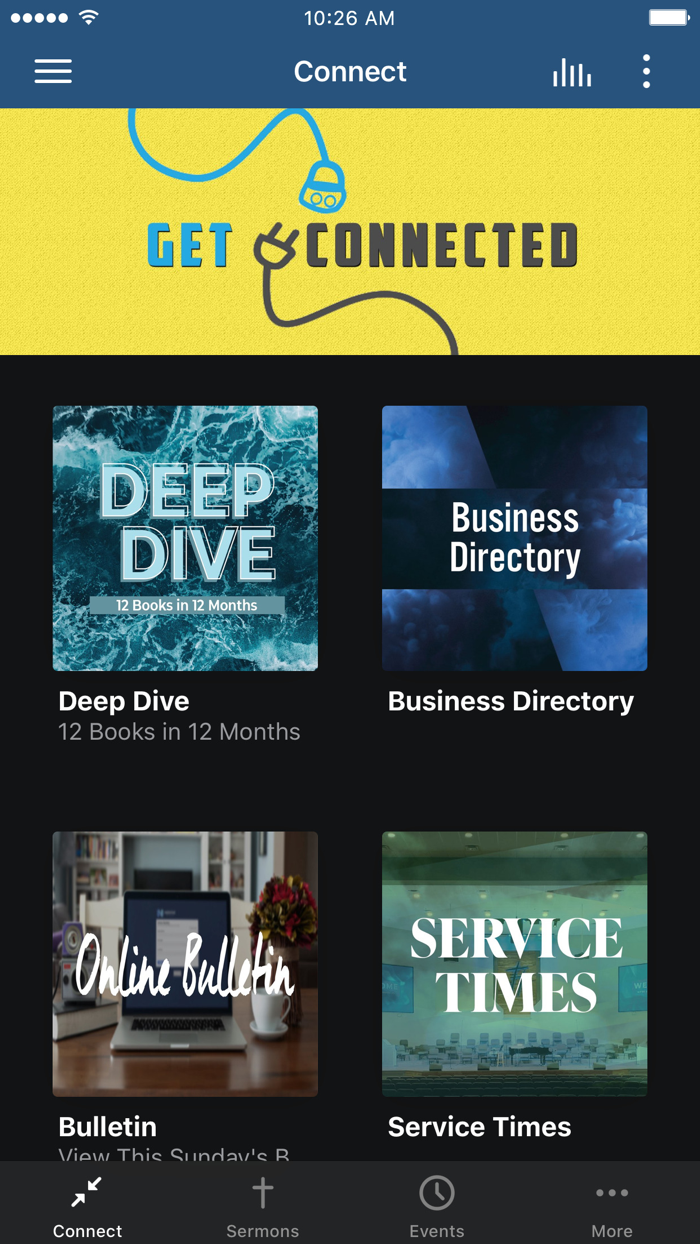Select the Connect tab
Screen dimensions: 700x1244
pyautogui.click(x=88, y=1205)
